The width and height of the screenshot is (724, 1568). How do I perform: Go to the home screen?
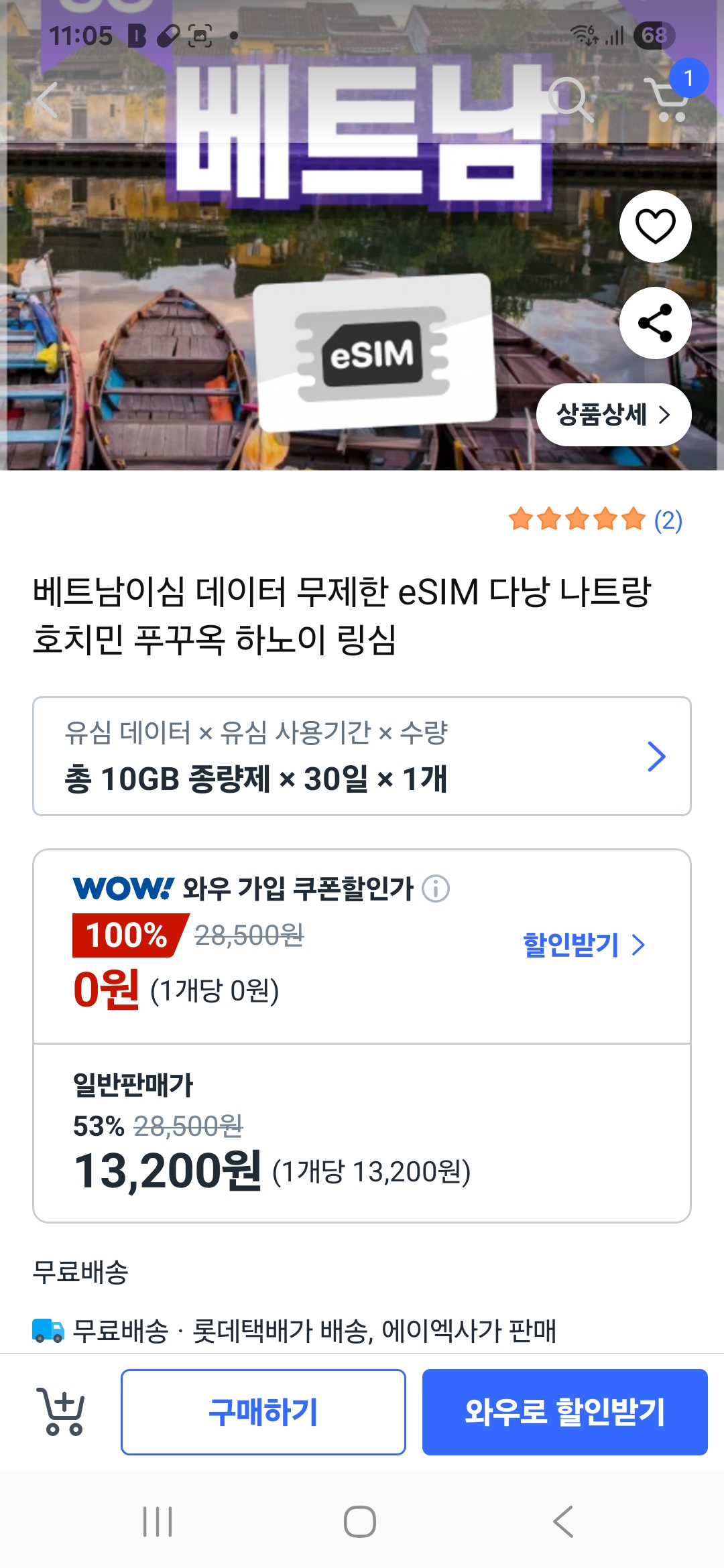(x=360, y=1522)
